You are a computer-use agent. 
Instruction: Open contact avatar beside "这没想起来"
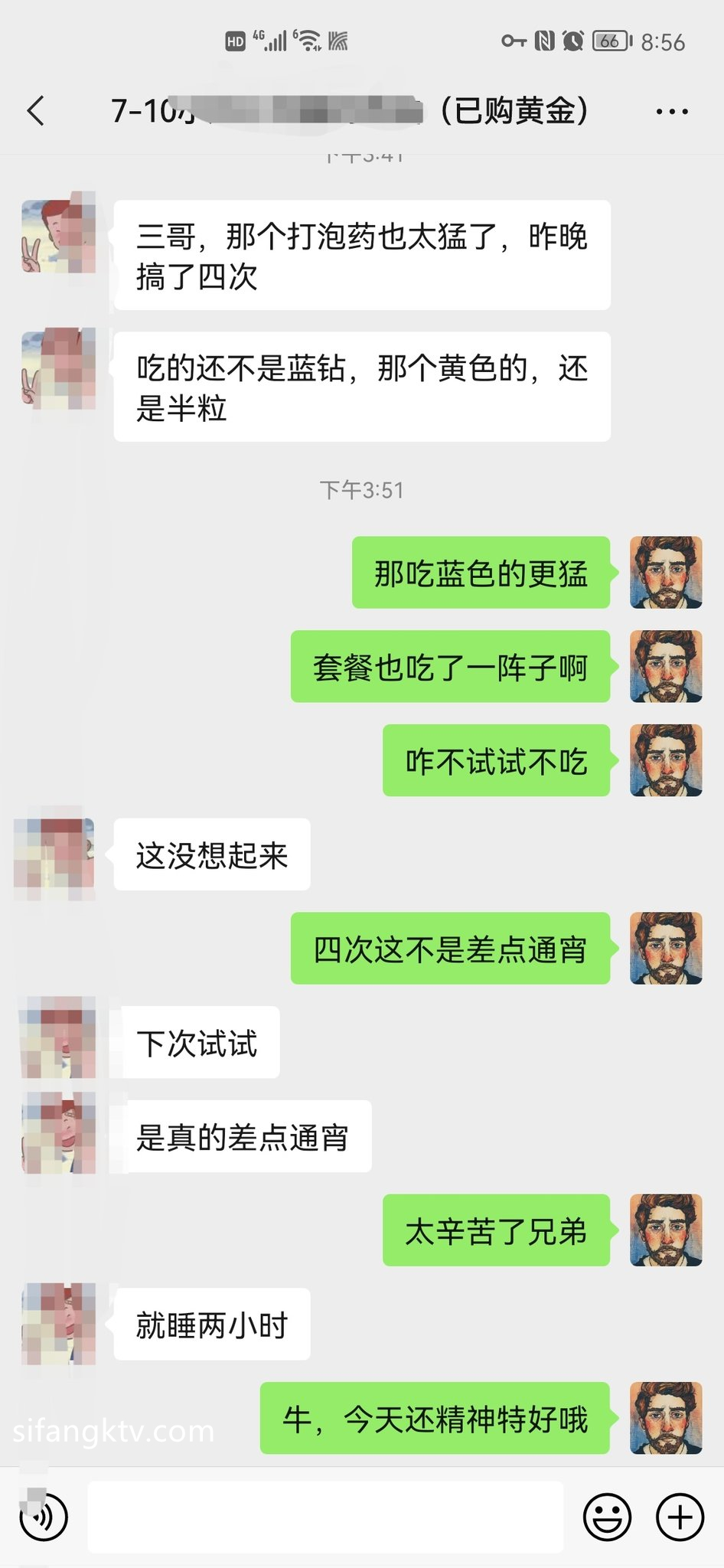point(55,854)
